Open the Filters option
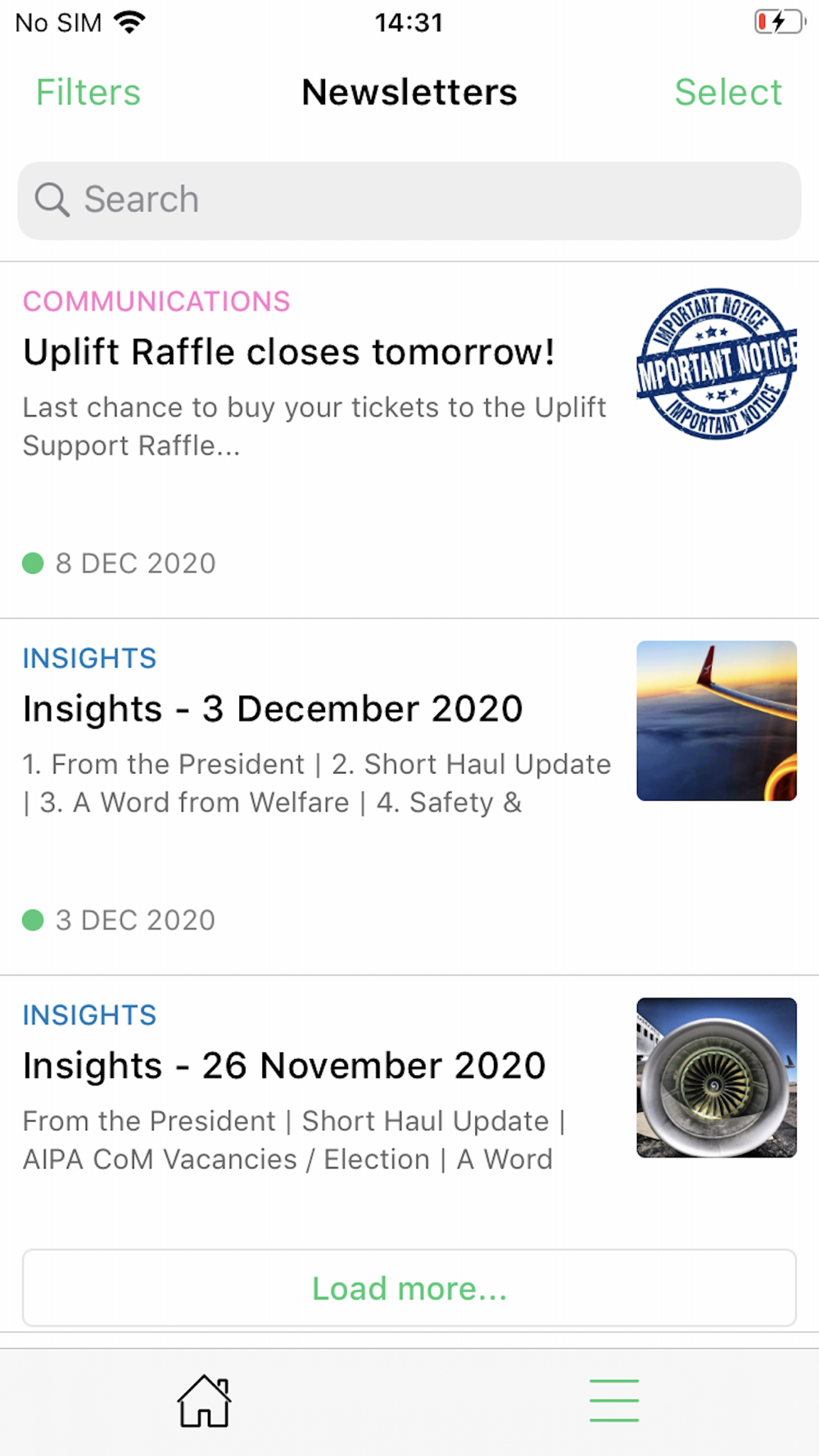819x1456 pixels. pyautogui.click(x=88, y=93)
